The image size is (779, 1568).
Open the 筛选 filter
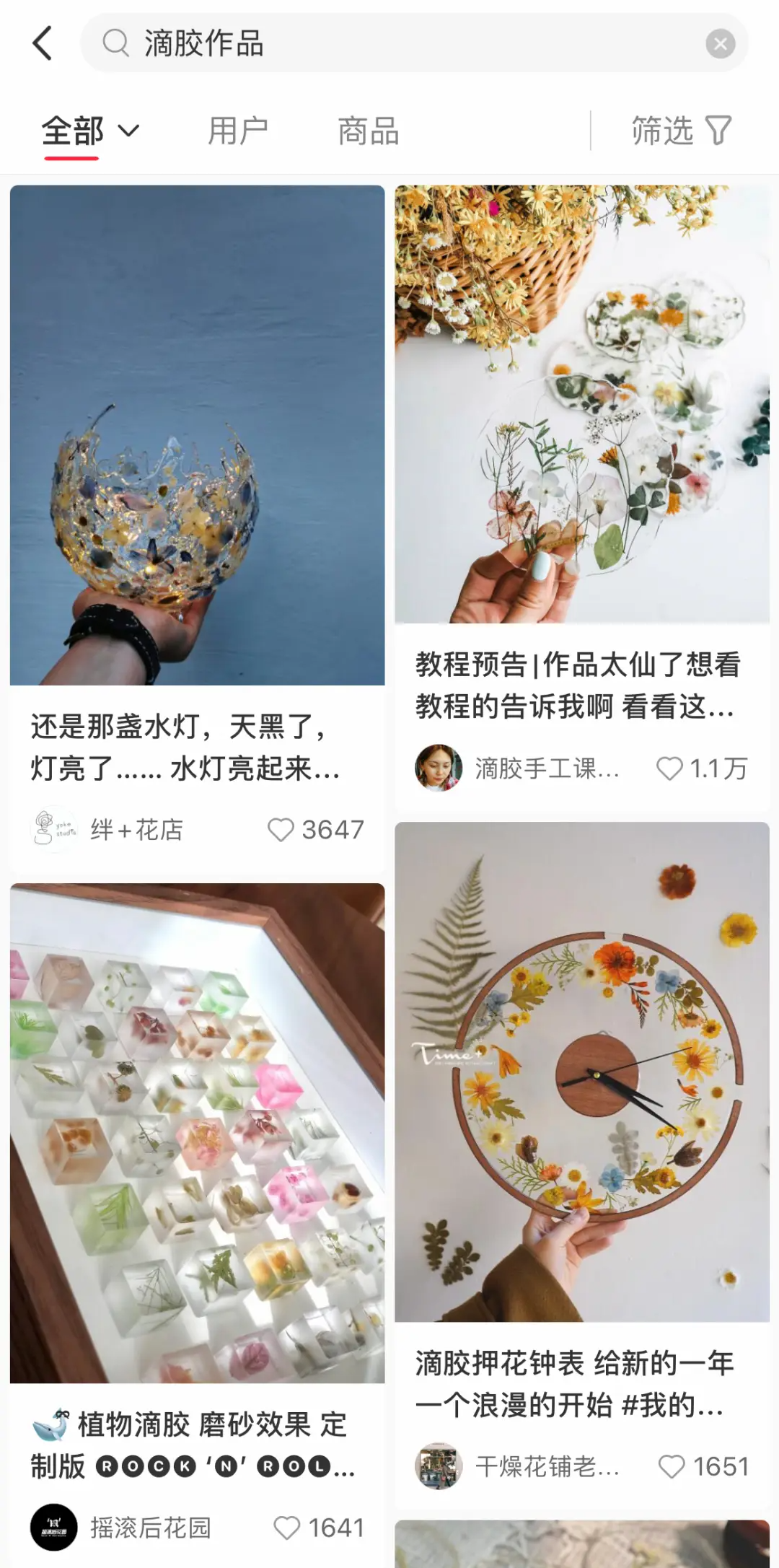point(681,131)
